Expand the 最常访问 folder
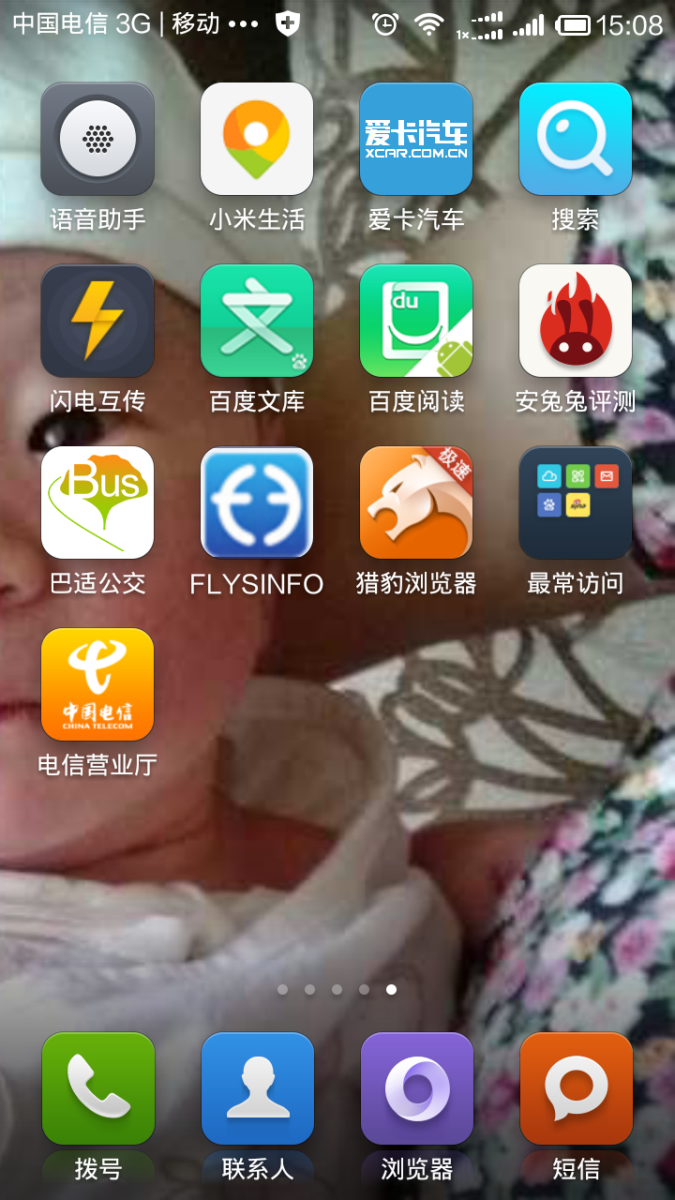675x1200 pixels. (575, 503)
